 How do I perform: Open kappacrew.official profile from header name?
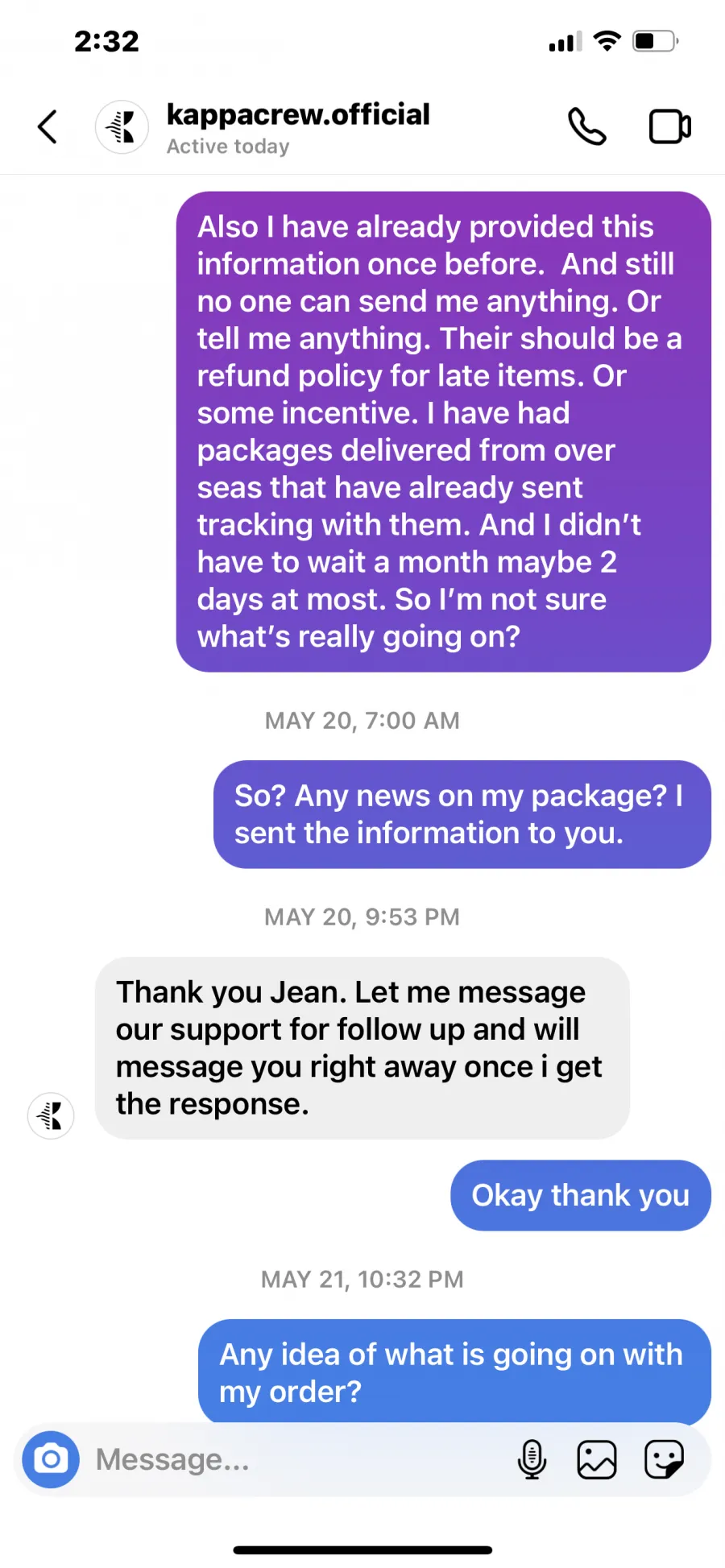click(x=298, y=115)
